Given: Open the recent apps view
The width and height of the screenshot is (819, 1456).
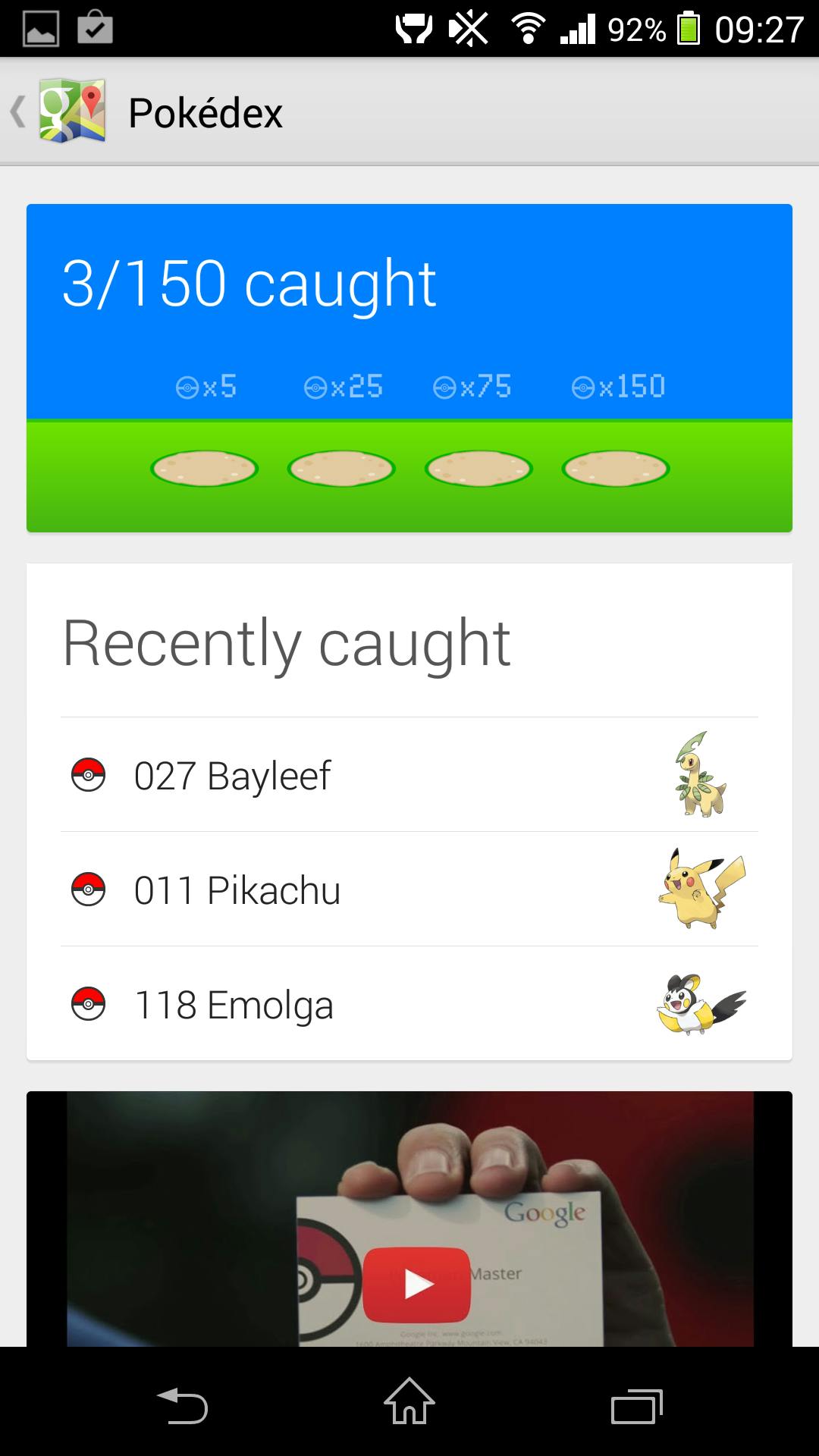Looking at the screenshot, I should [636, 1405].
